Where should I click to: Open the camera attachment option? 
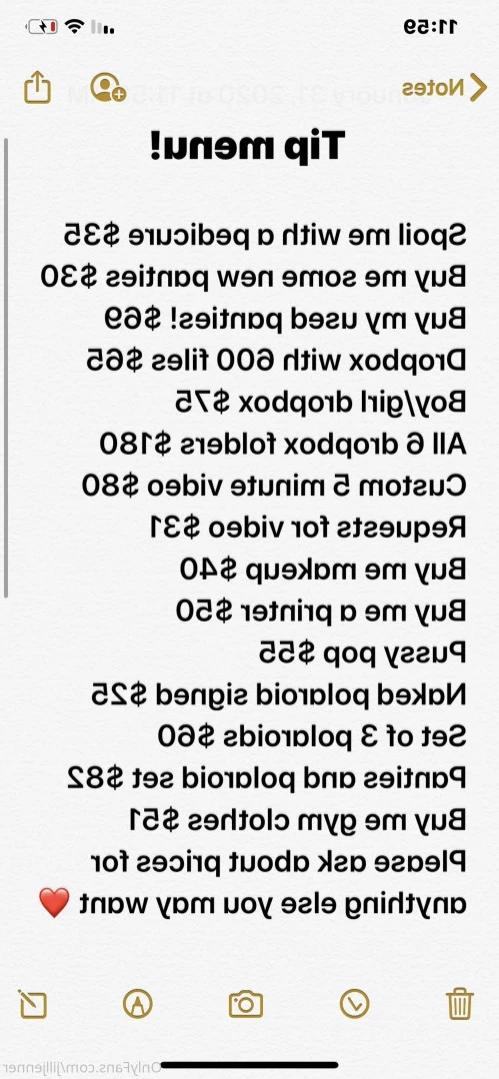[x=246, y=1004]
